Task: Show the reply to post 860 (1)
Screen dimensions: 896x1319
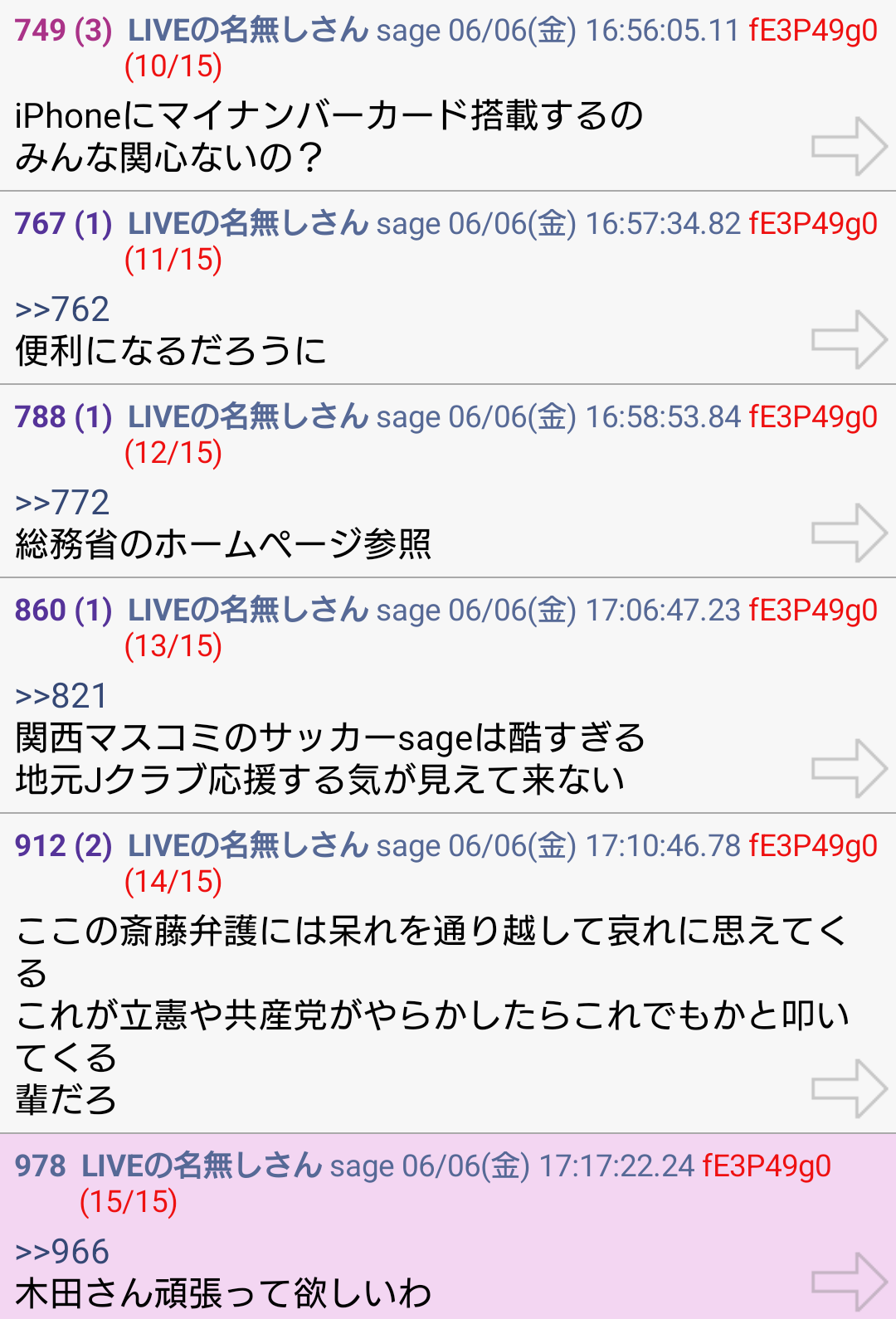Action: click(x=63, y=611)
